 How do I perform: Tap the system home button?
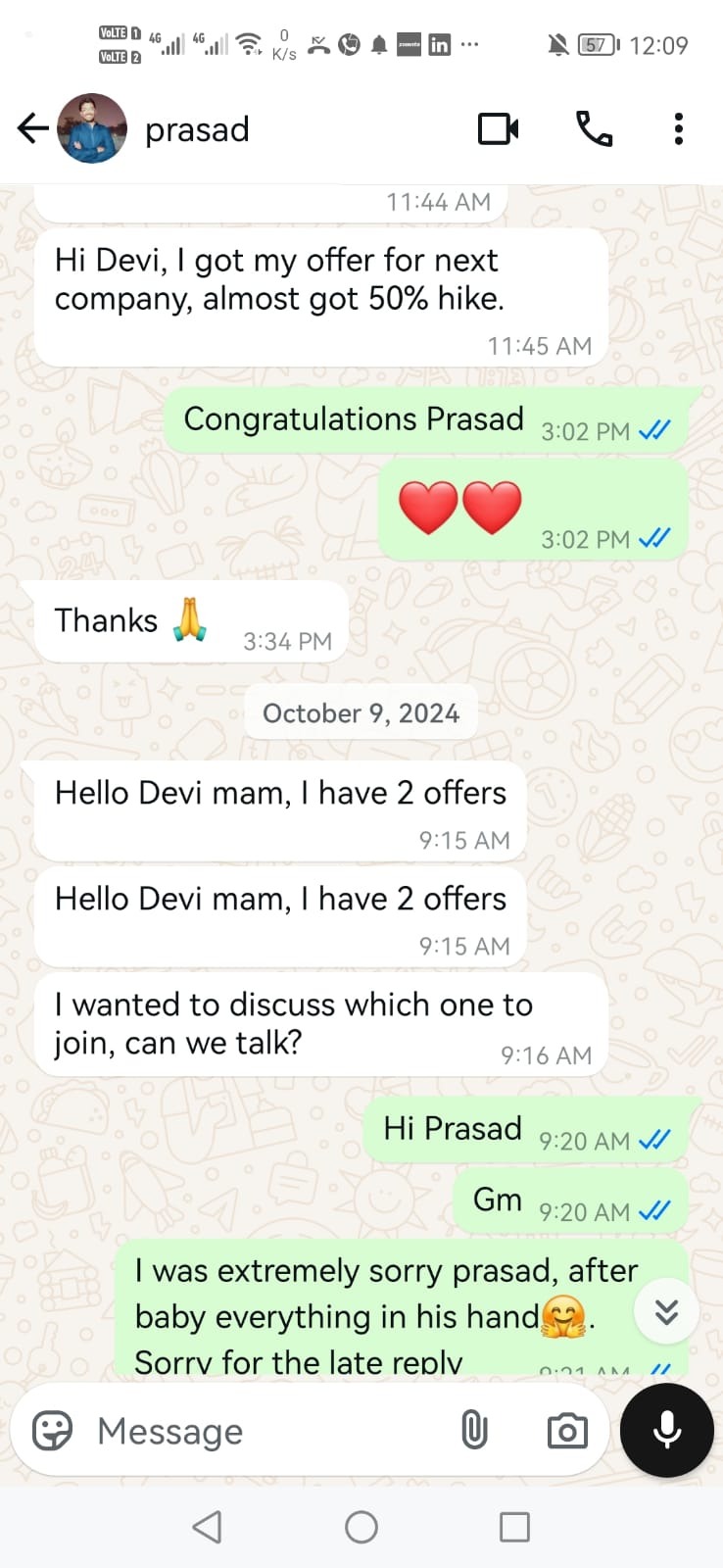361,1527
